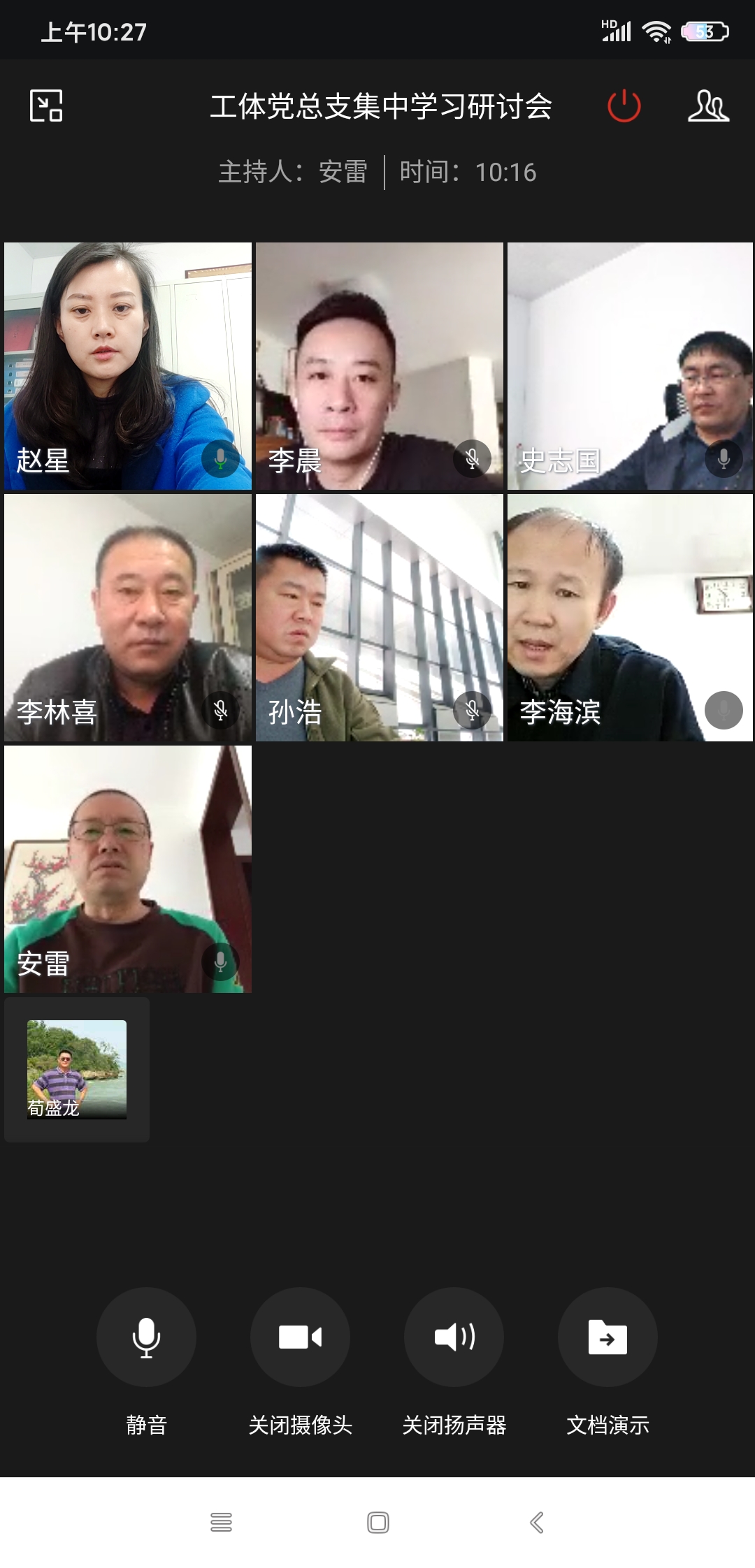Select 李晨's video tile

(x=379, y=365)
